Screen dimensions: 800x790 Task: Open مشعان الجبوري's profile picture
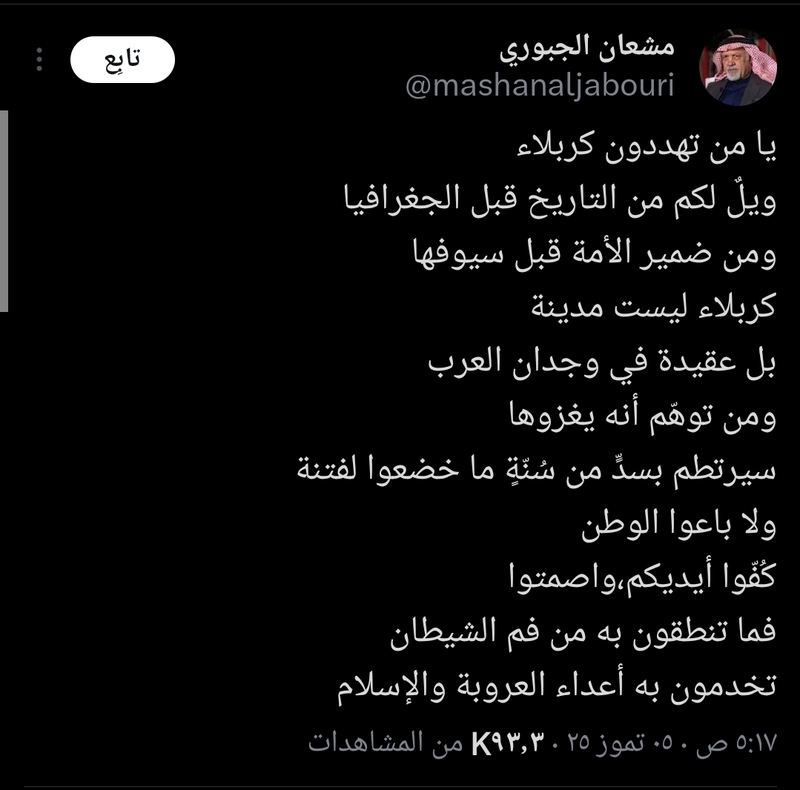738,67
